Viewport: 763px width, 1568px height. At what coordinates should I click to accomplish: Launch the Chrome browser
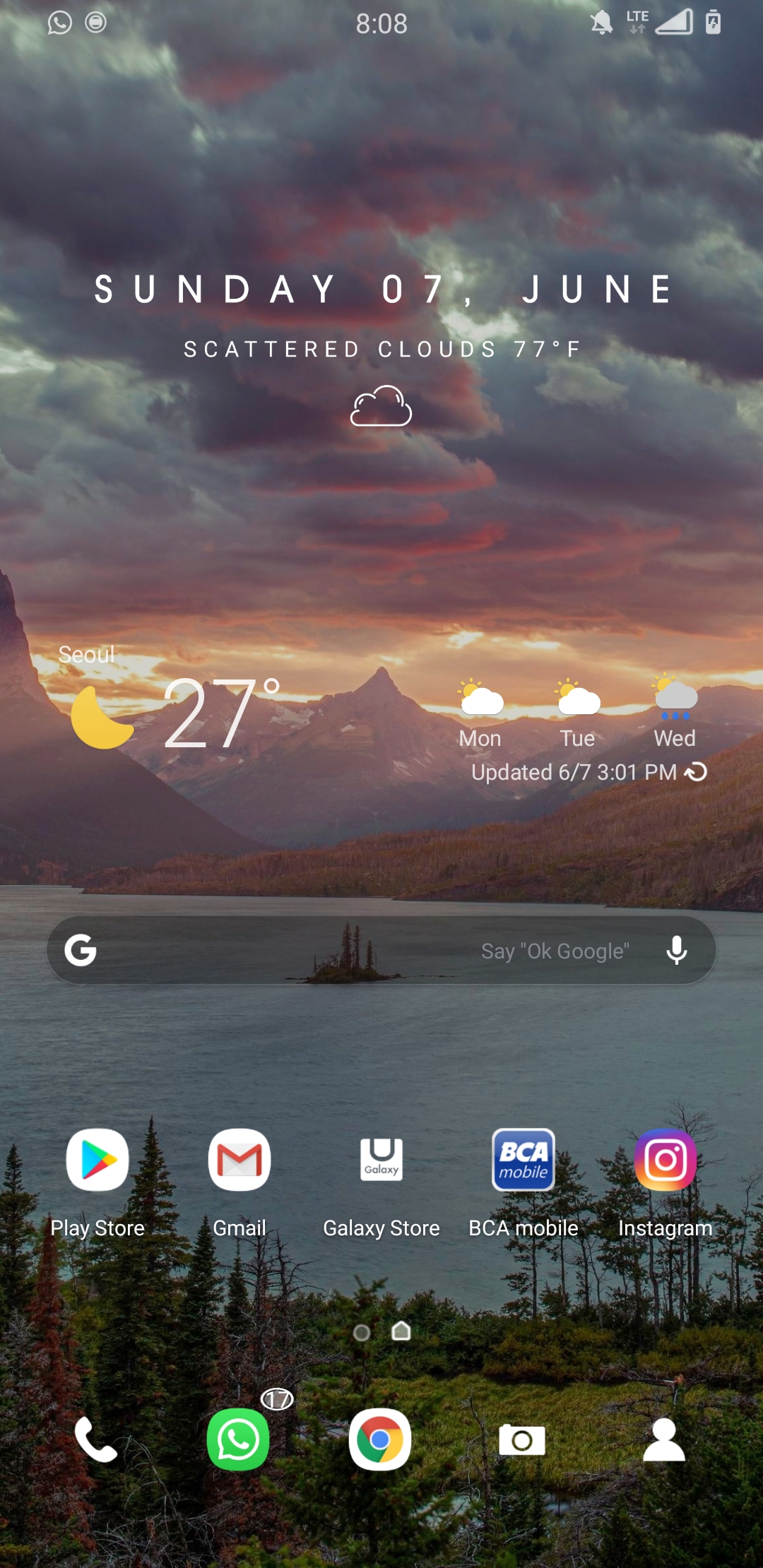[x=380, y=1439]
